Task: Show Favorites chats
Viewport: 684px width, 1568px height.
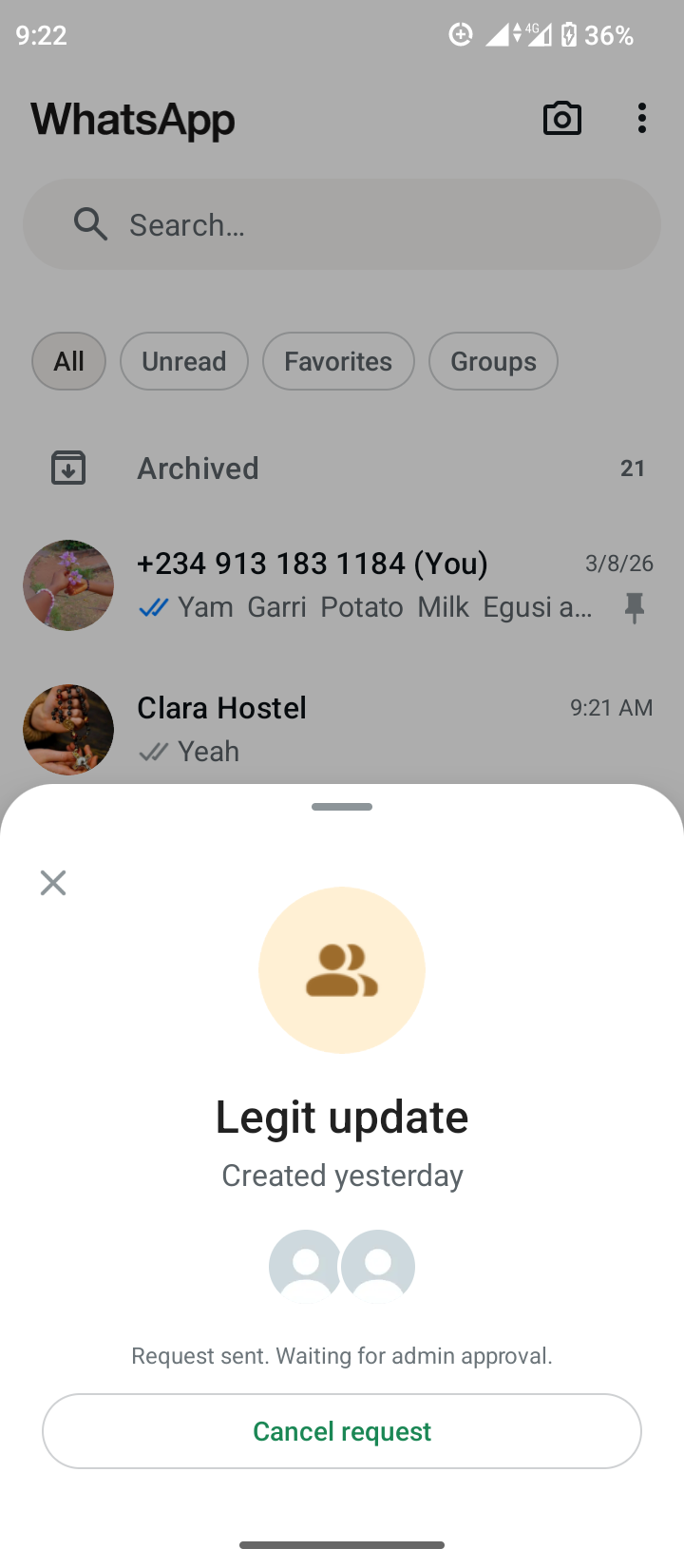Action: pyautogui.click(x=338, y=361)
